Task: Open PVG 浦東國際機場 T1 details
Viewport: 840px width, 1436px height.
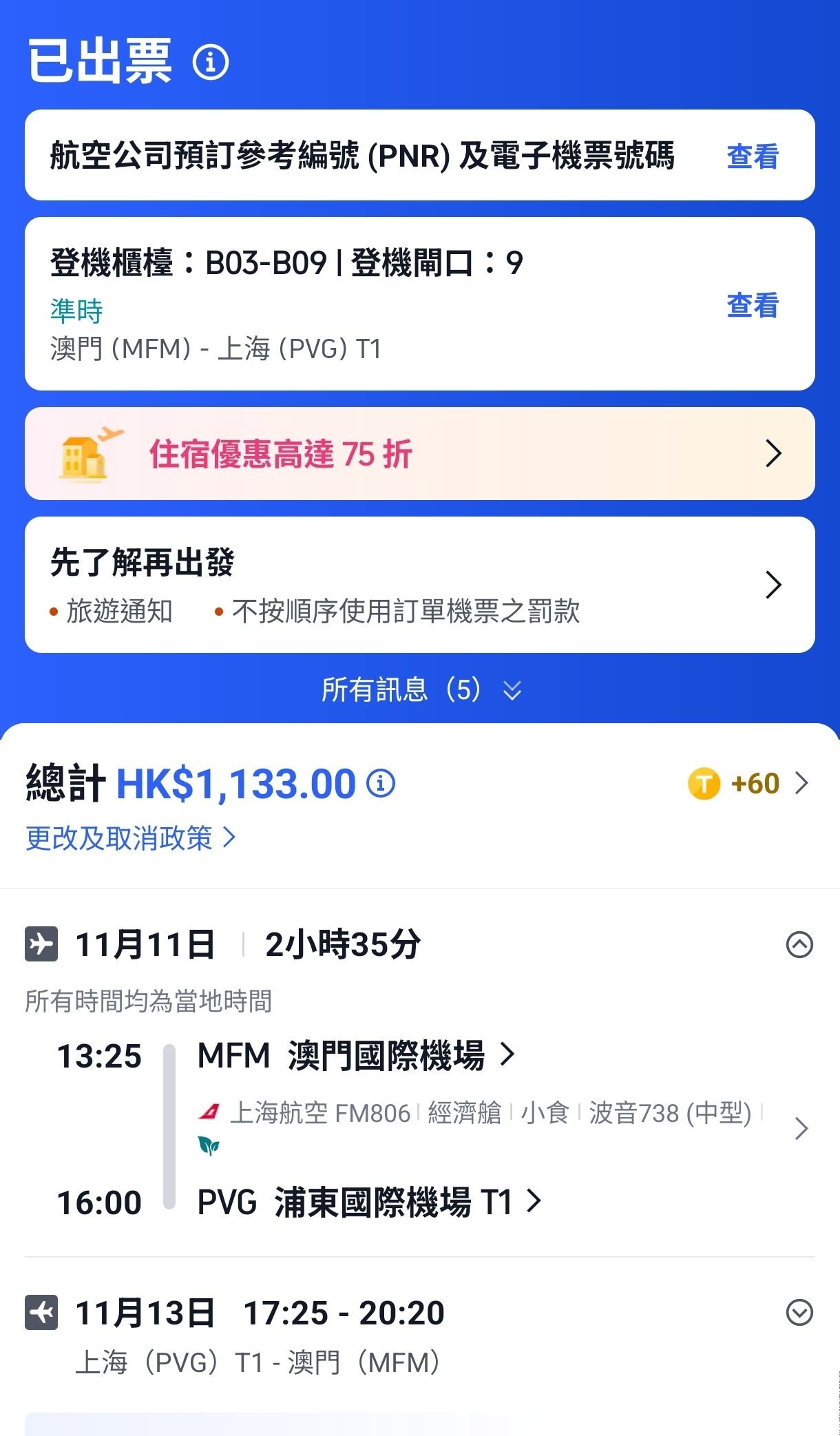Action: (x=369, y=1203)
